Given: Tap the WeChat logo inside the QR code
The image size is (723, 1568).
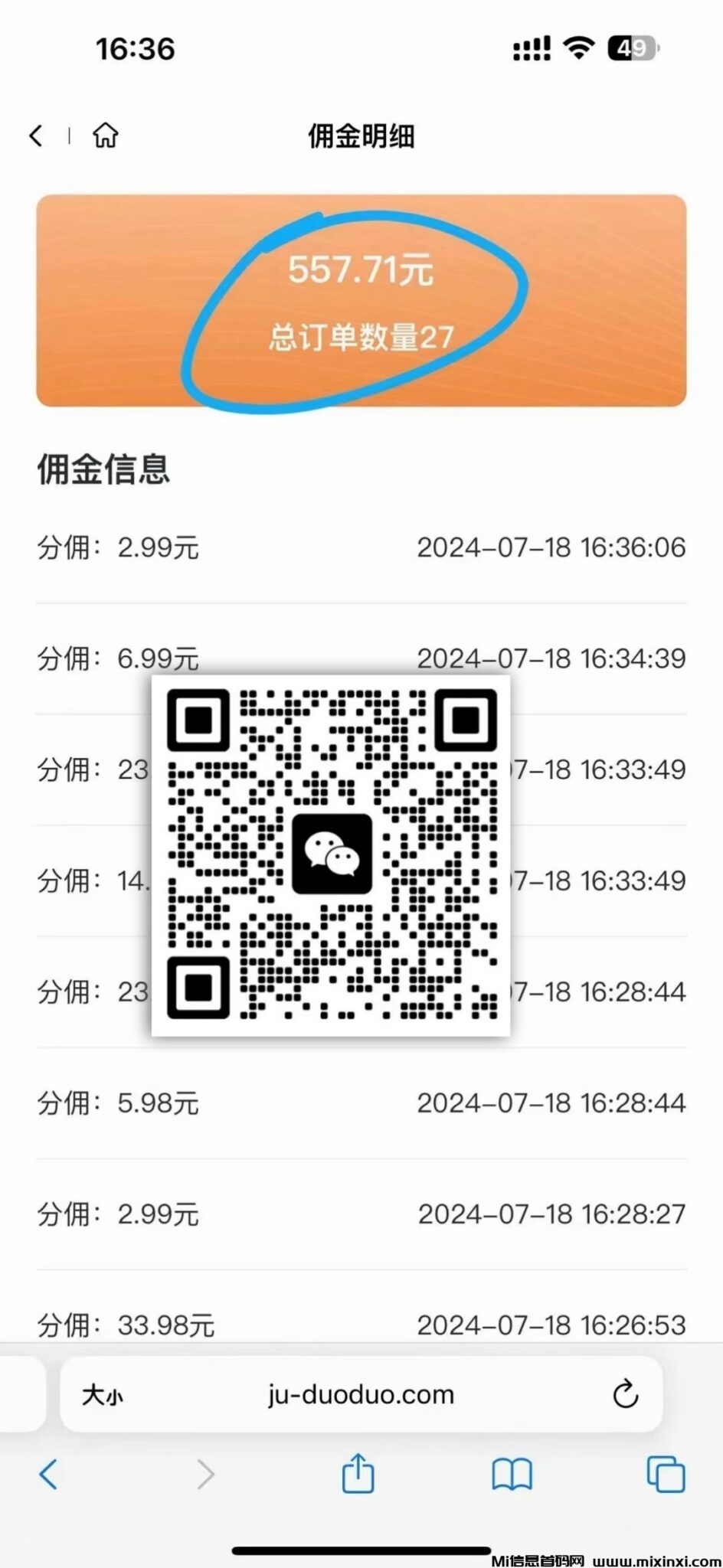Looking at the screenshot, I should (x=332, y=855).
